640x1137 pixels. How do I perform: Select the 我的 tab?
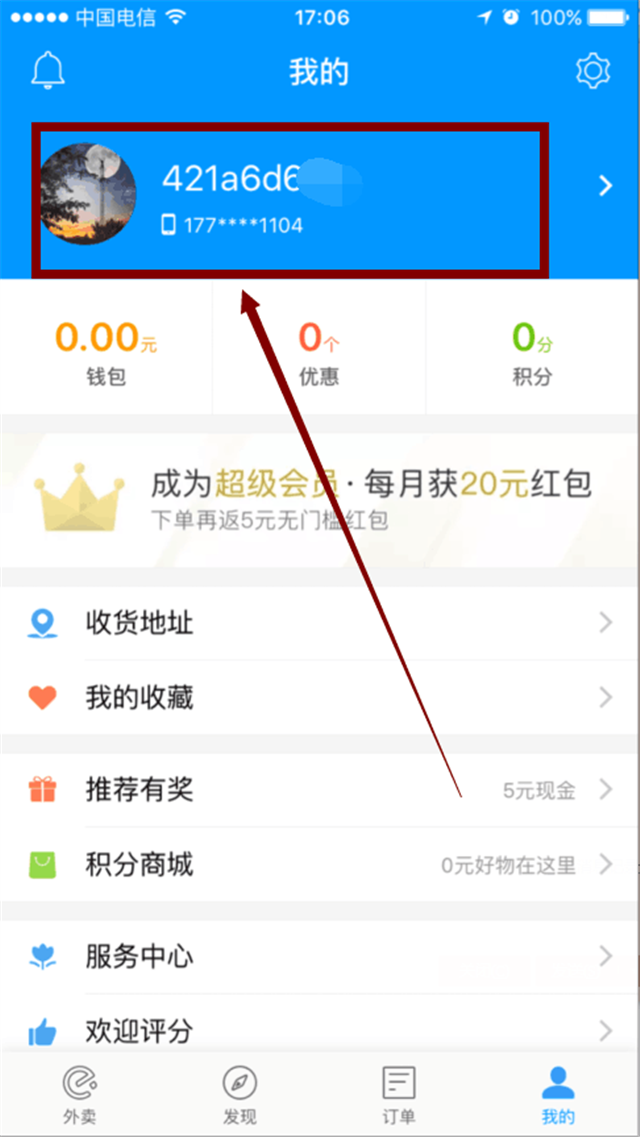[x=559, y=1094]
